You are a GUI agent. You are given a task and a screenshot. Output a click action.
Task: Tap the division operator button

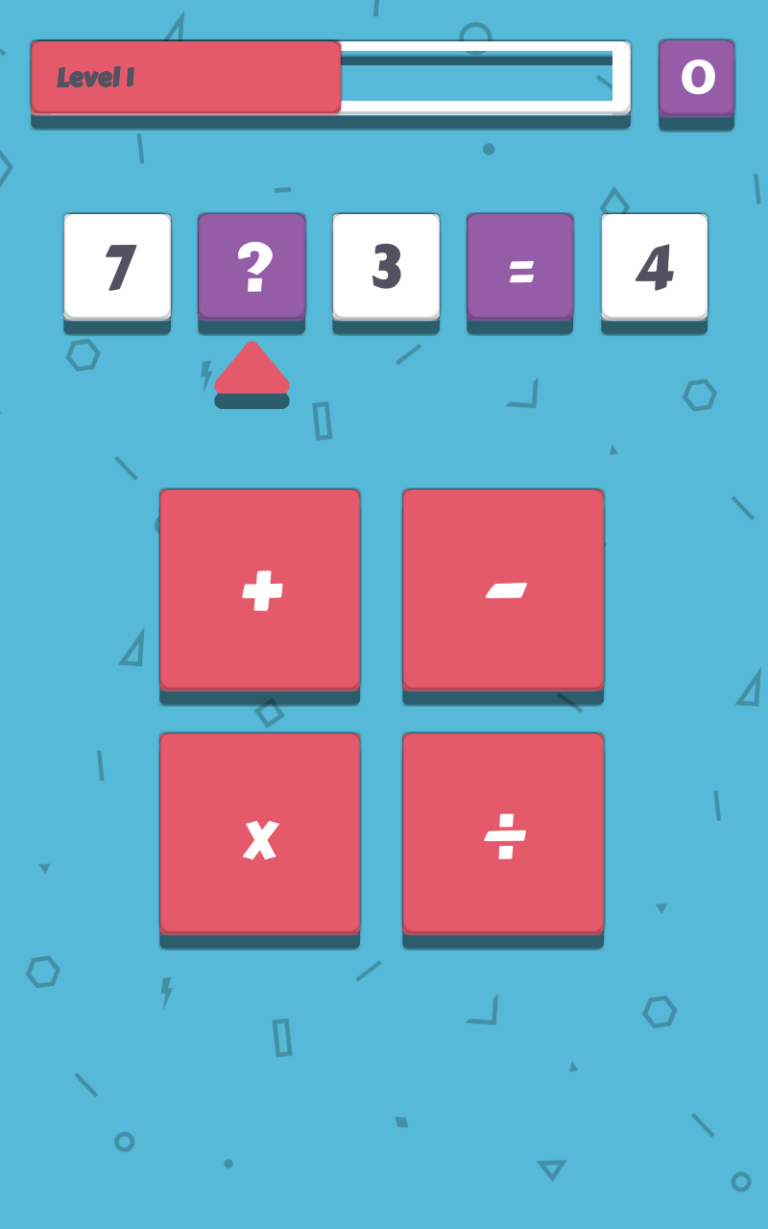[503, 834]
